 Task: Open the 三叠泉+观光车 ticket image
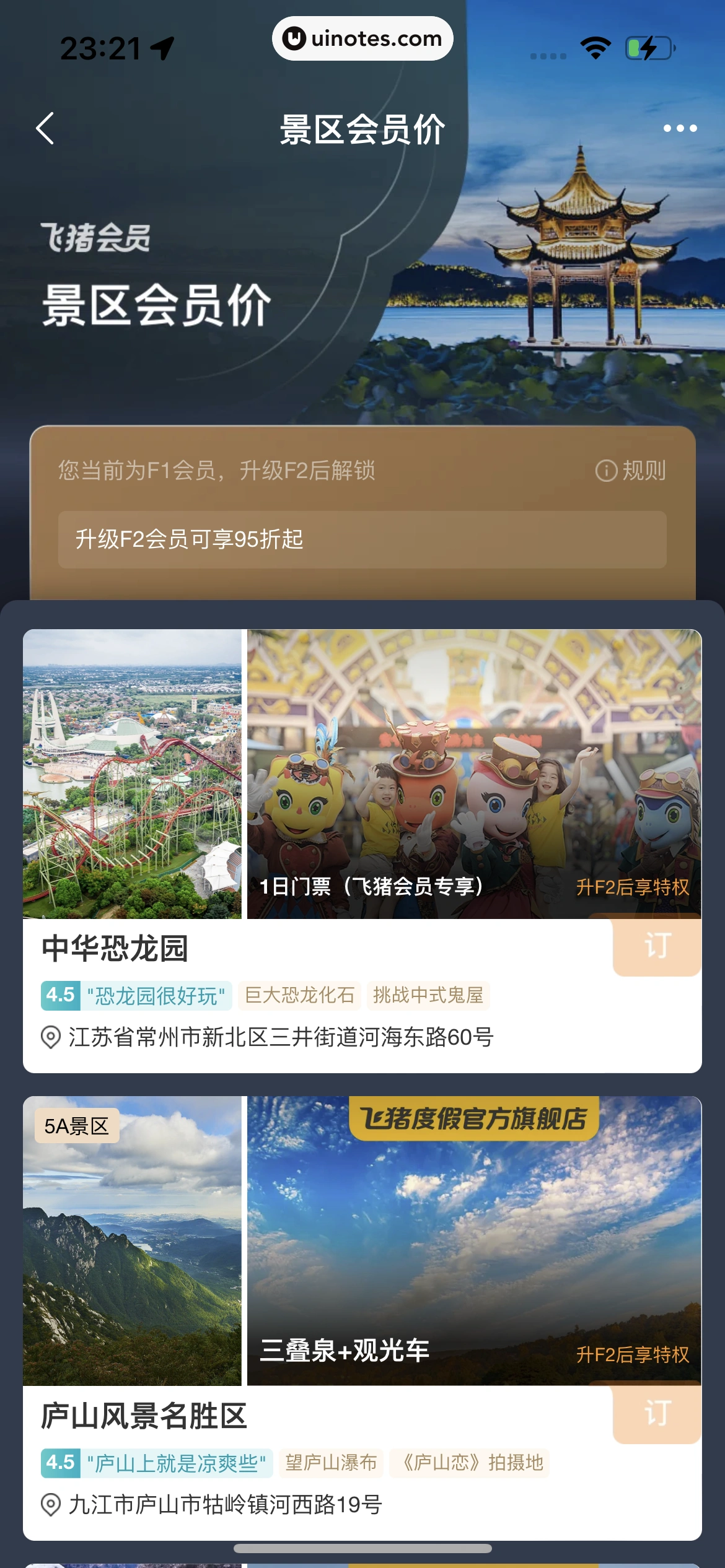474,1242
